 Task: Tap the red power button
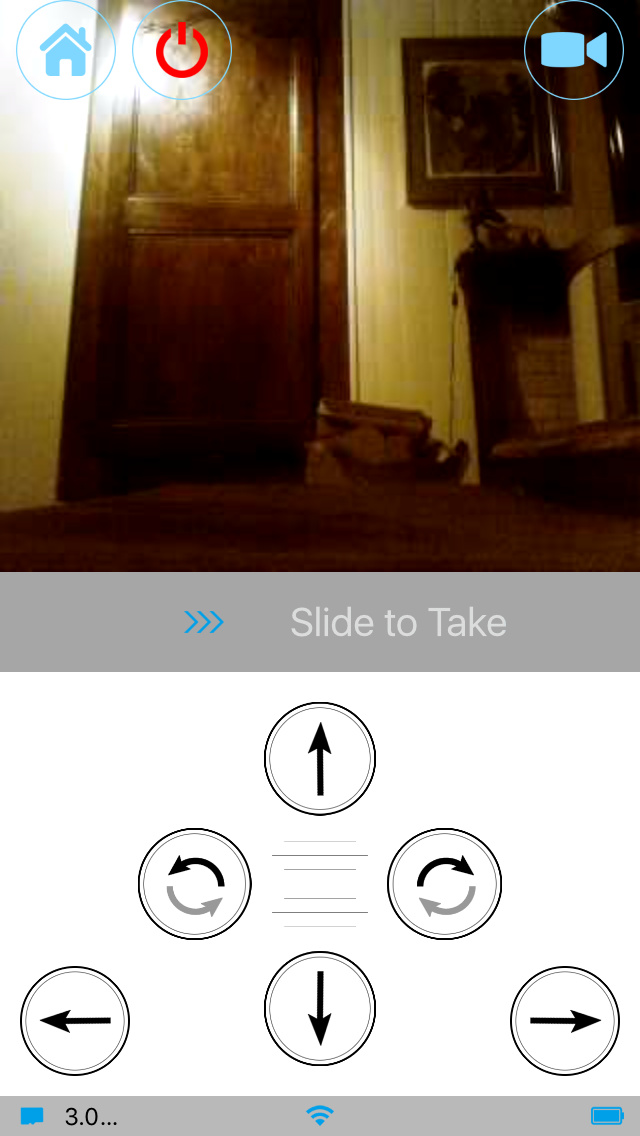pos(182,50)
